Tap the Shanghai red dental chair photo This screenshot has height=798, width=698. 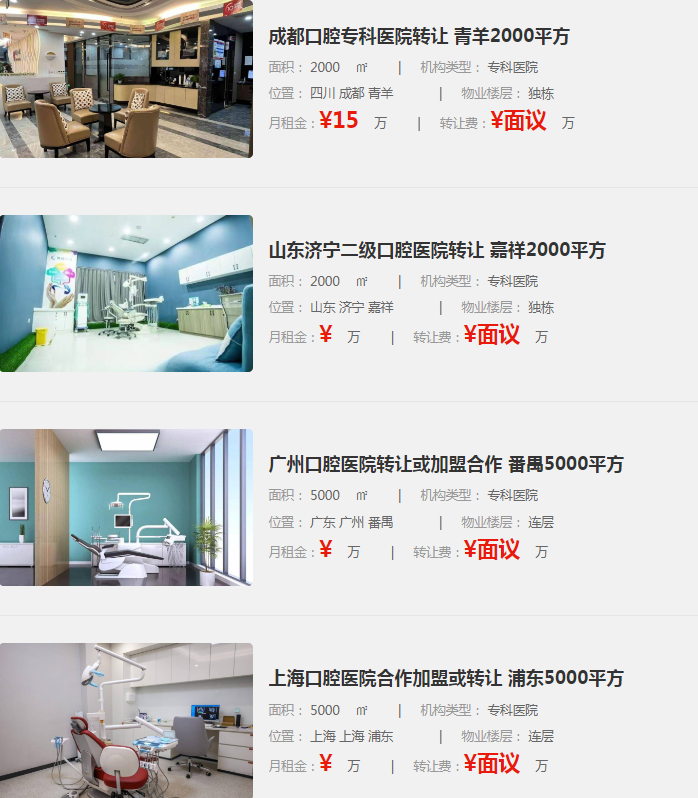click(x=126, y=720)
